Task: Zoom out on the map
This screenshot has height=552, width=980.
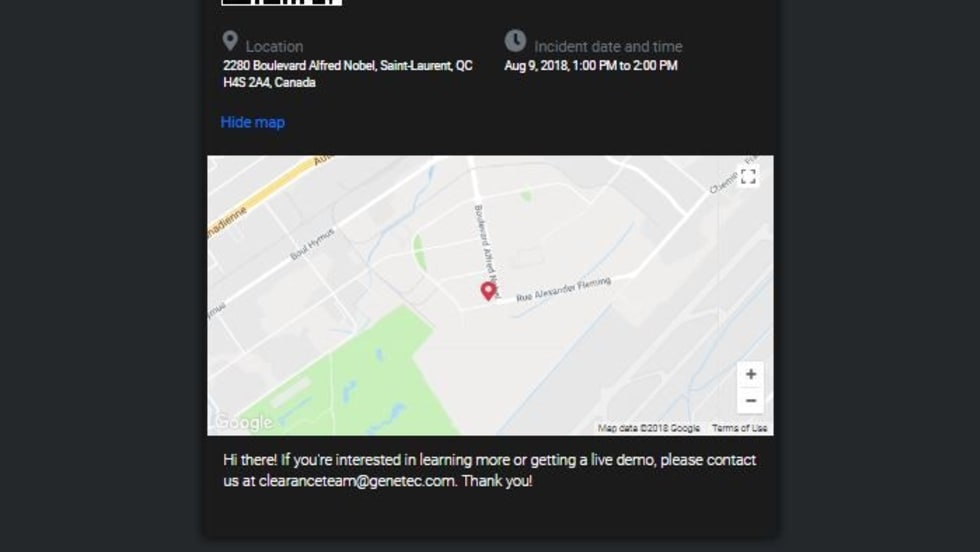Action: click(750, 400)
